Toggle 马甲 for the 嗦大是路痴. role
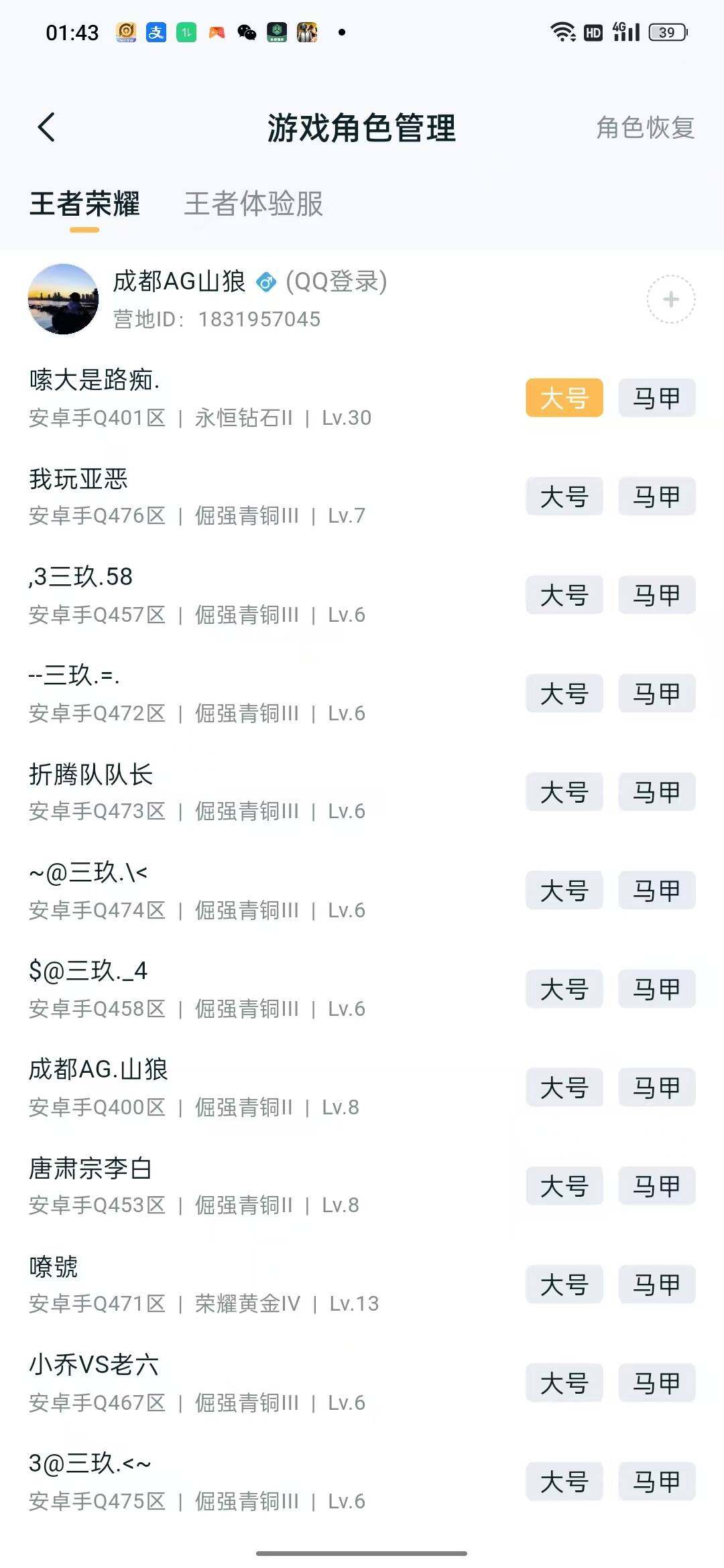Image resolution: width=724 pixels, height=1568 pixels. pos(656,398)
